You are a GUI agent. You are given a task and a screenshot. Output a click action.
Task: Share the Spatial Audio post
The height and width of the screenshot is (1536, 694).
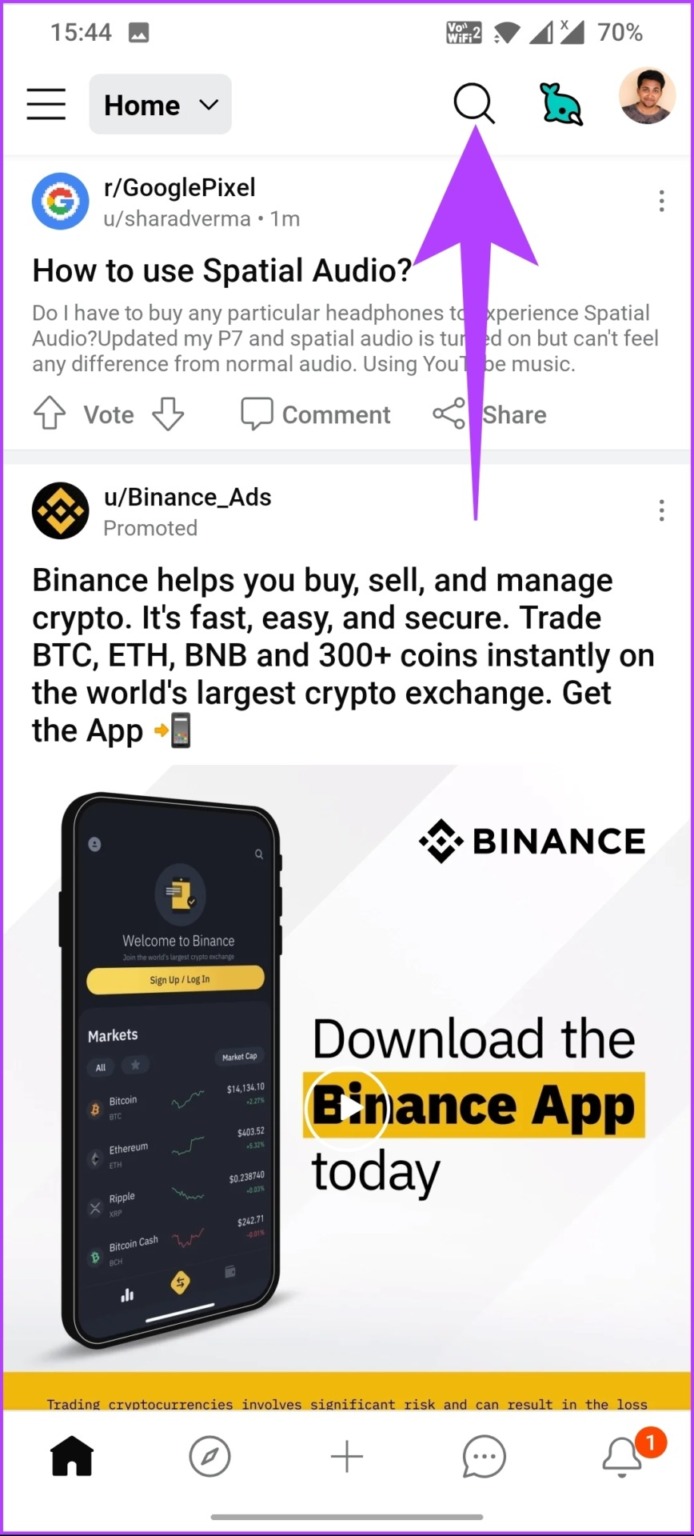coord(490,415)
